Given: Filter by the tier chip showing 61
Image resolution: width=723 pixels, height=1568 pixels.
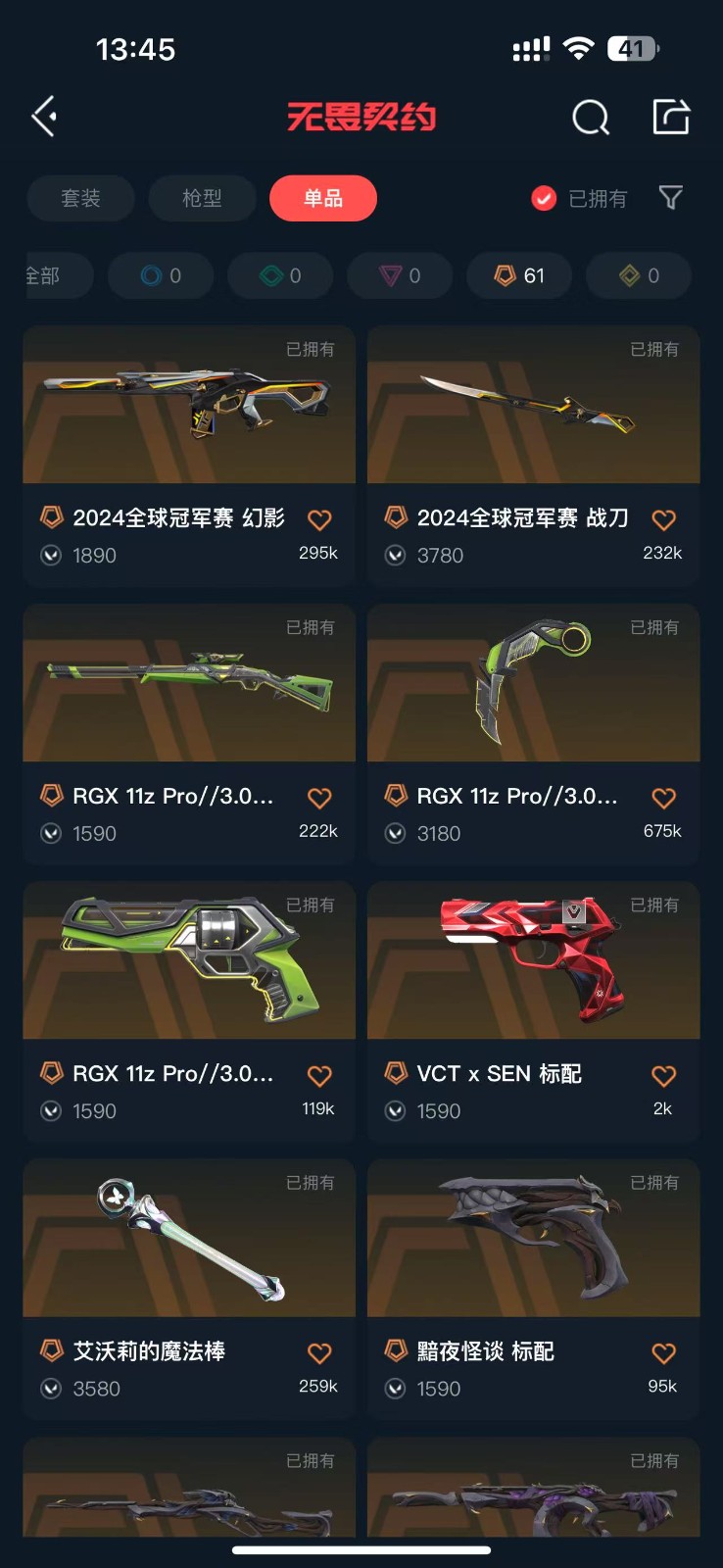Looking at the screenshot, I should (x=519, y=275).
